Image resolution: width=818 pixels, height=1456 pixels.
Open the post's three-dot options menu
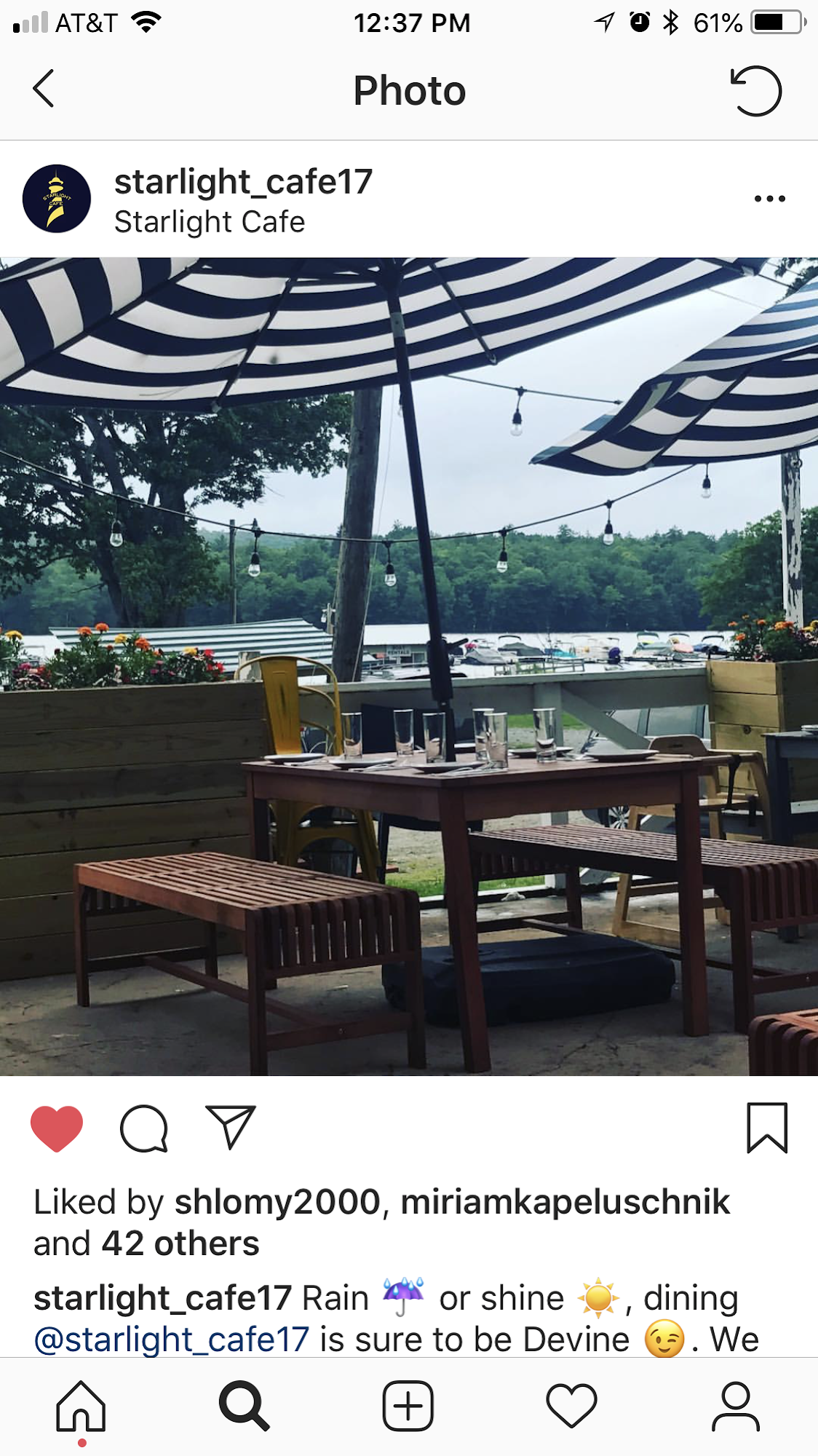tap(769, 199)
